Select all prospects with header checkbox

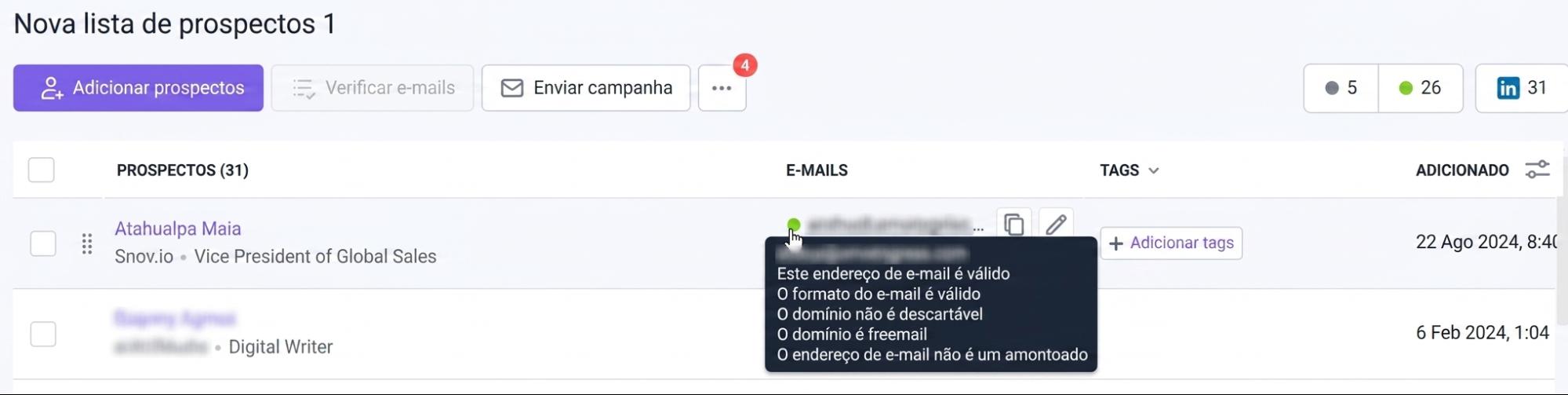click(x=42, y=170)
